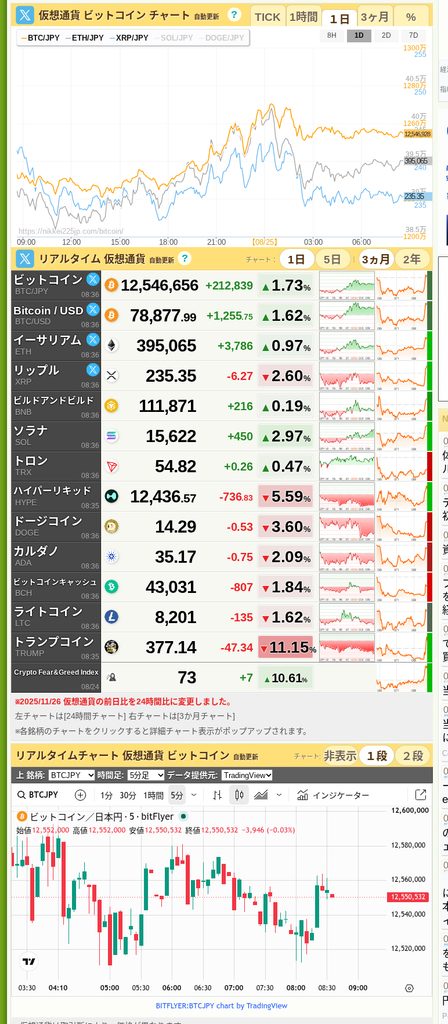Switch top chart to 3ヶ月
The width and height of the screenshot is (448, 1024).
tap(375, 18)
